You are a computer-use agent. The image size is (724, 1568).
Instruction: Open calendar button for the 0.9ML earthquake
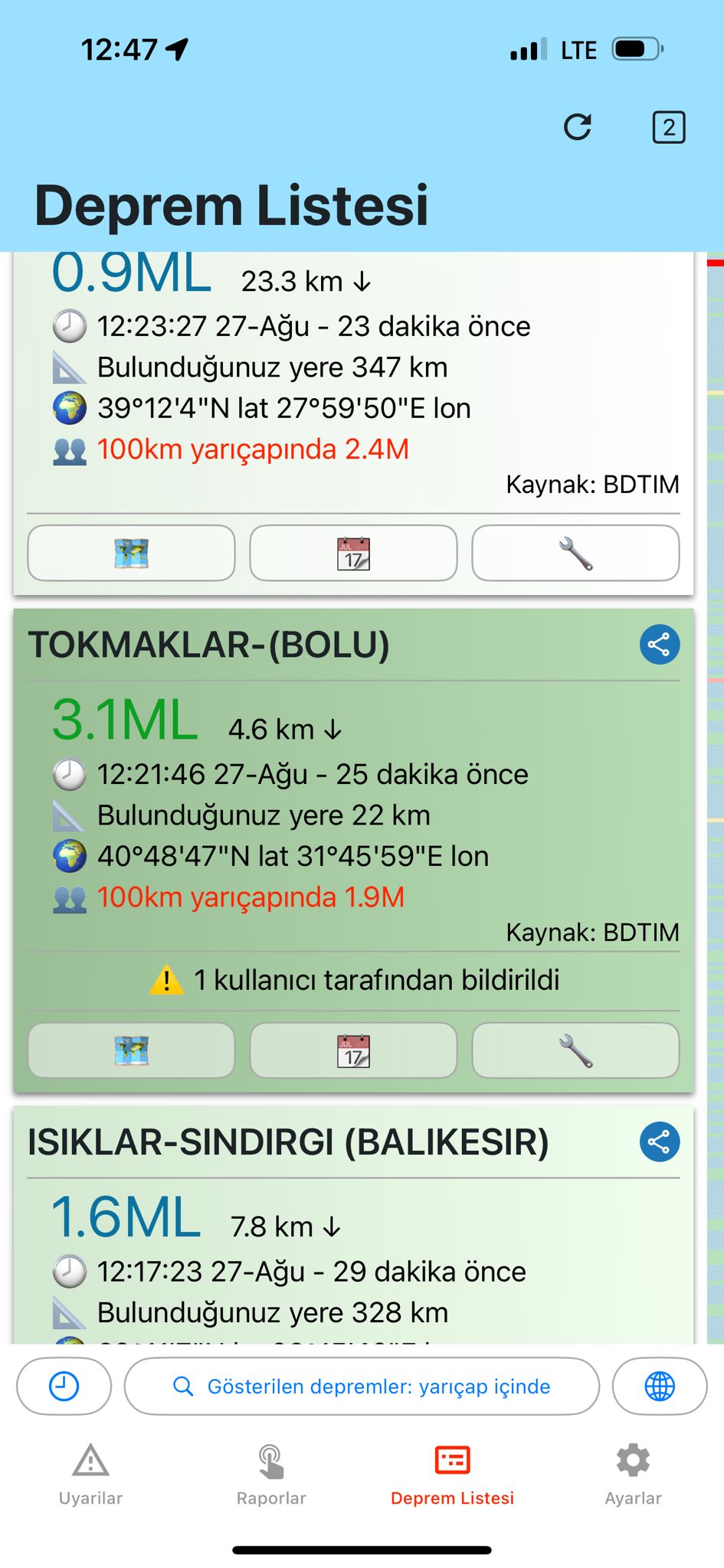point(353,553)
